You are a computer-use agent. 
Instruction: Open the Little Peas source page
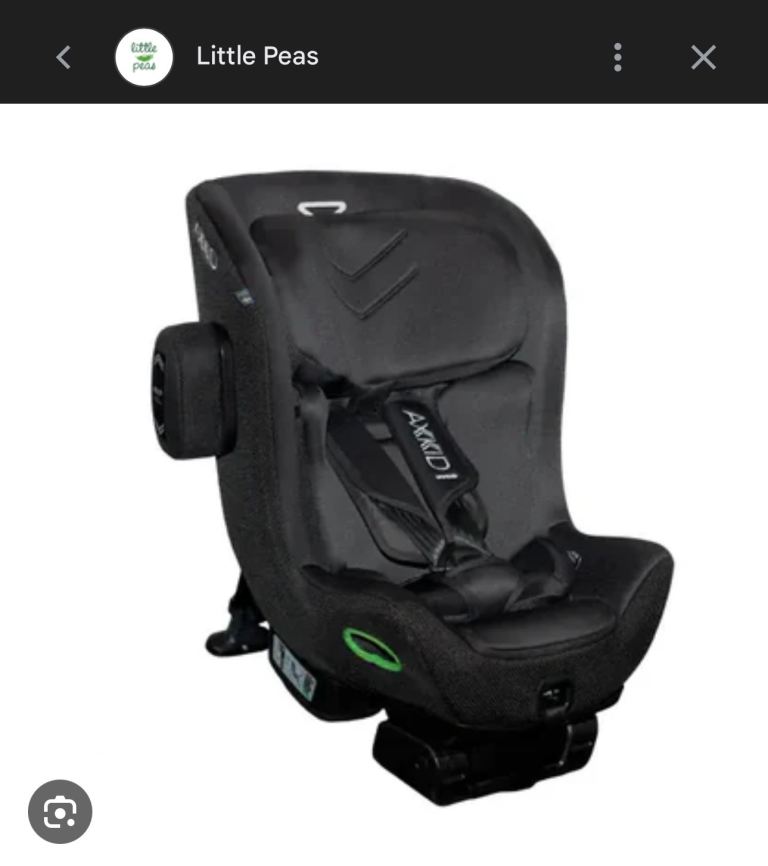257,56
